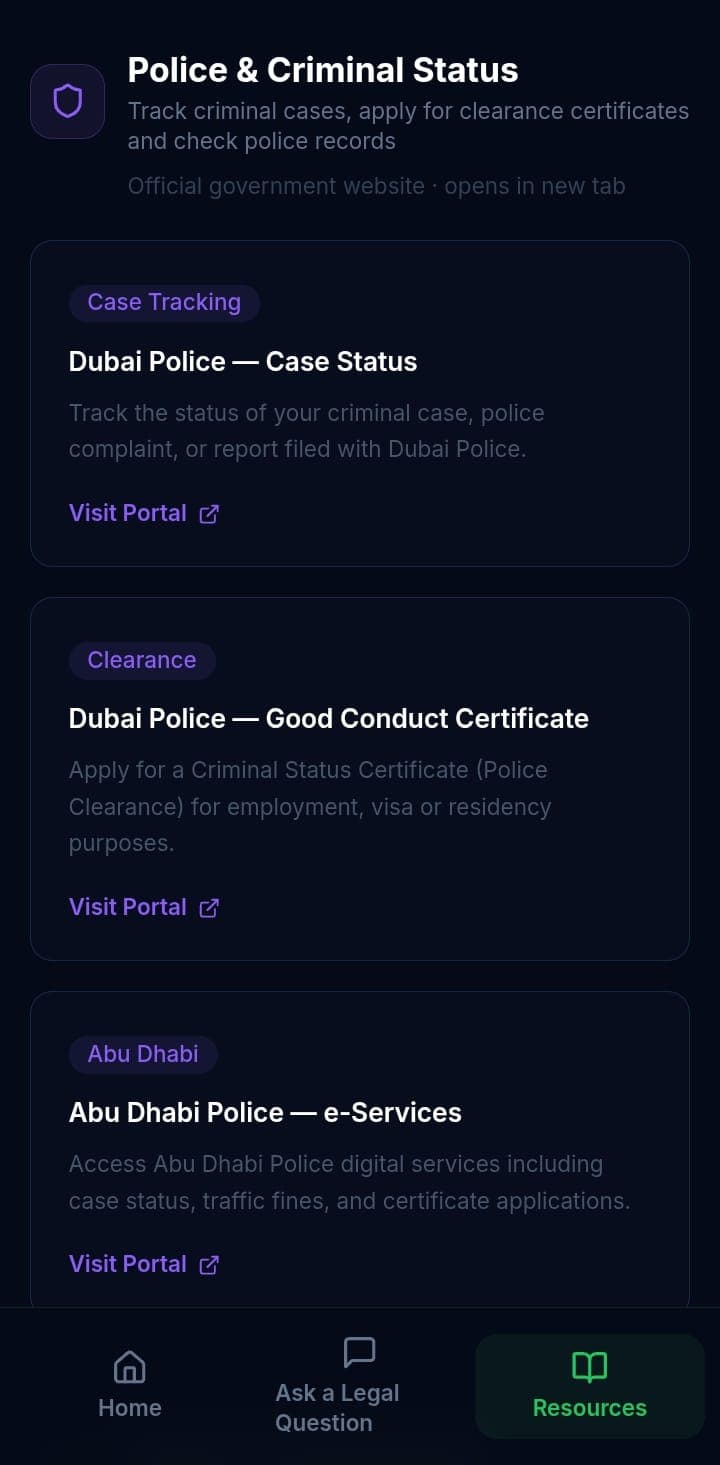Click the Police & Criminal Status heading
This screenshot has height=1465, width=720.
(323, 70)
